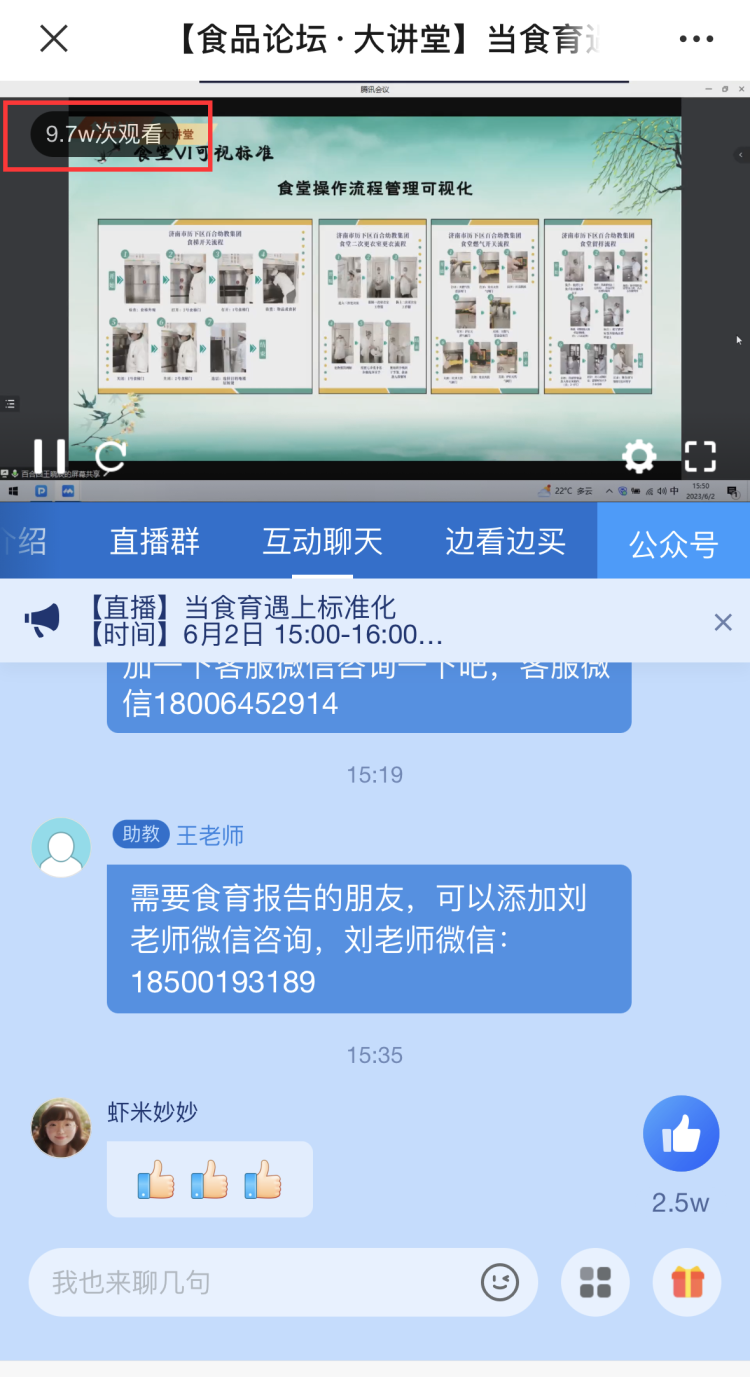Enter fullscreen video mode
750x1377 pixels.
(x=700, y=456)
